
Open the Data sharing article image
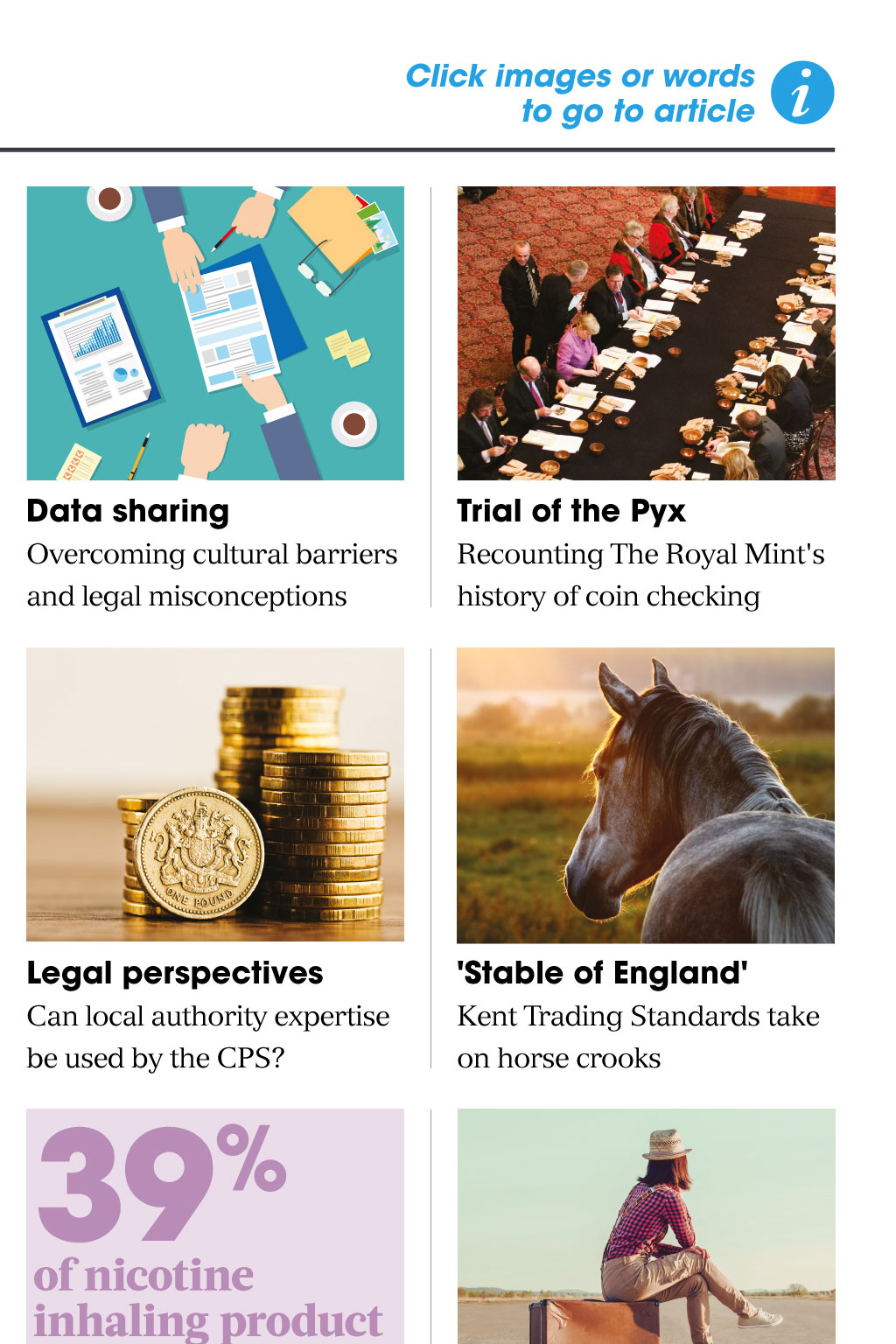pyautogui.click(x=215, y=332)
